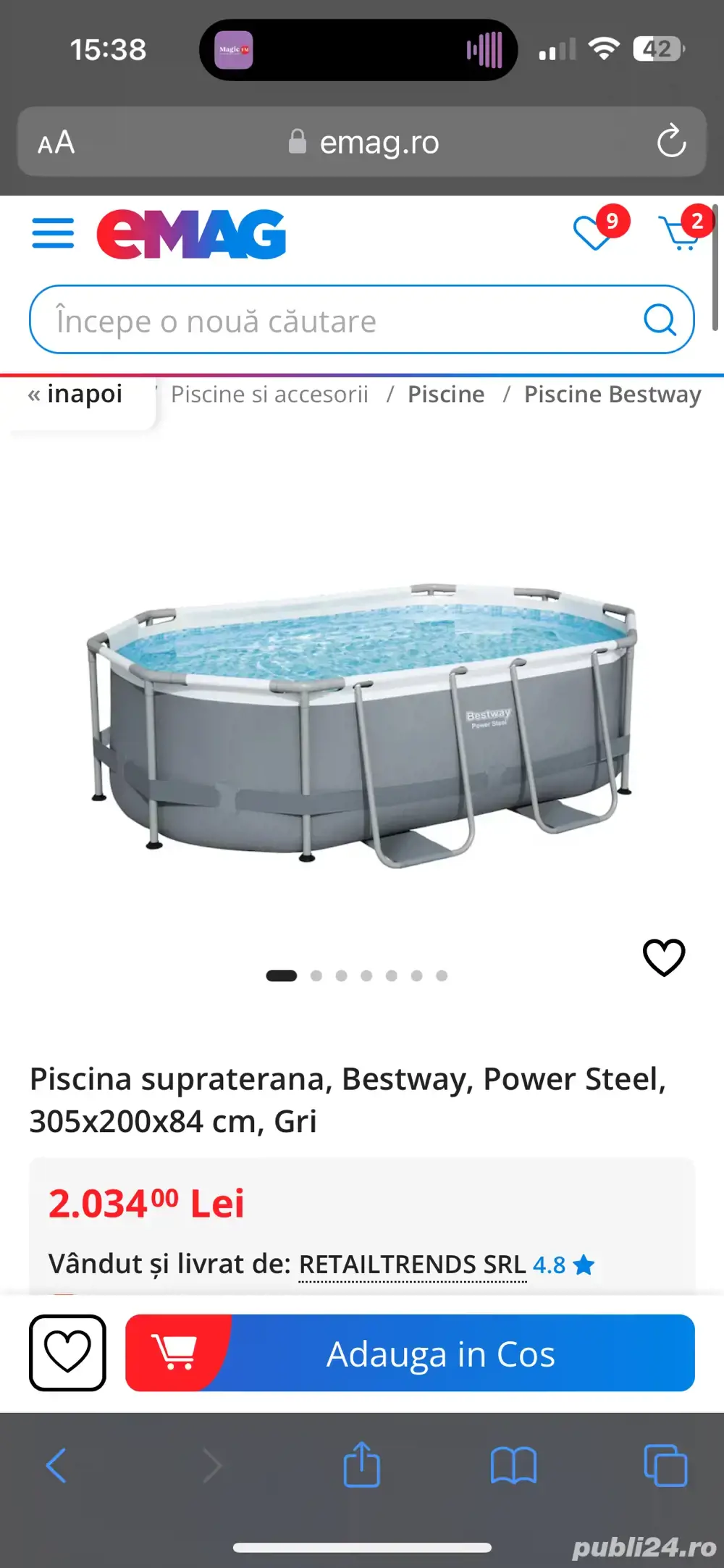Click the search magnifier icon
Screen dimensions: 724x1568
click(660, 319)
